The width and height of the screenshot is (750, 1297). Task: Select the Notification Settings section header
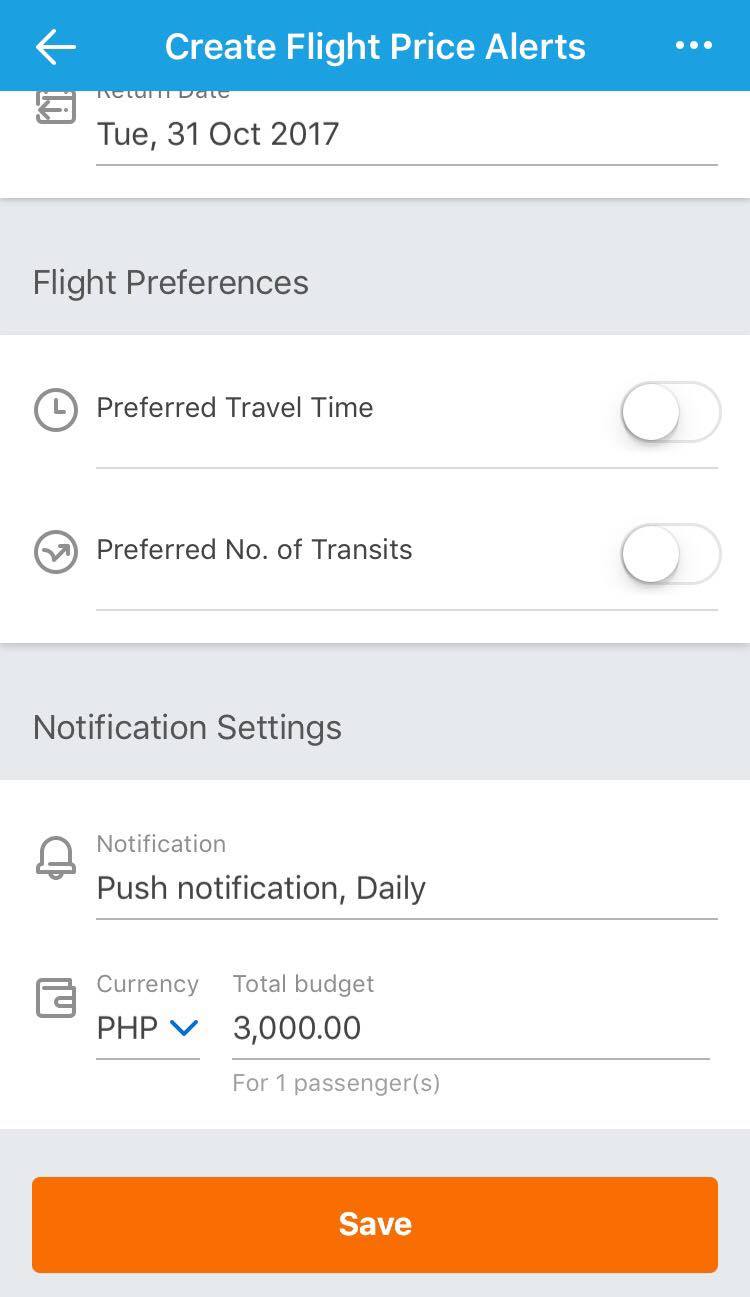(x=186, y=727)
